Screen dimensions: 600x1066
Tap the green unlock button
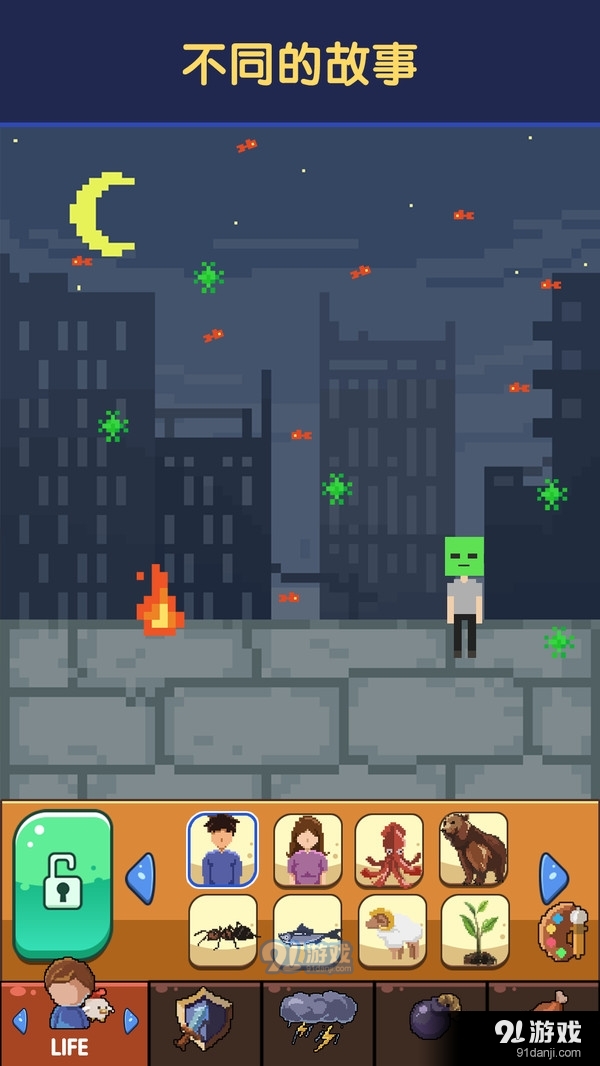(x=63, y=884)
